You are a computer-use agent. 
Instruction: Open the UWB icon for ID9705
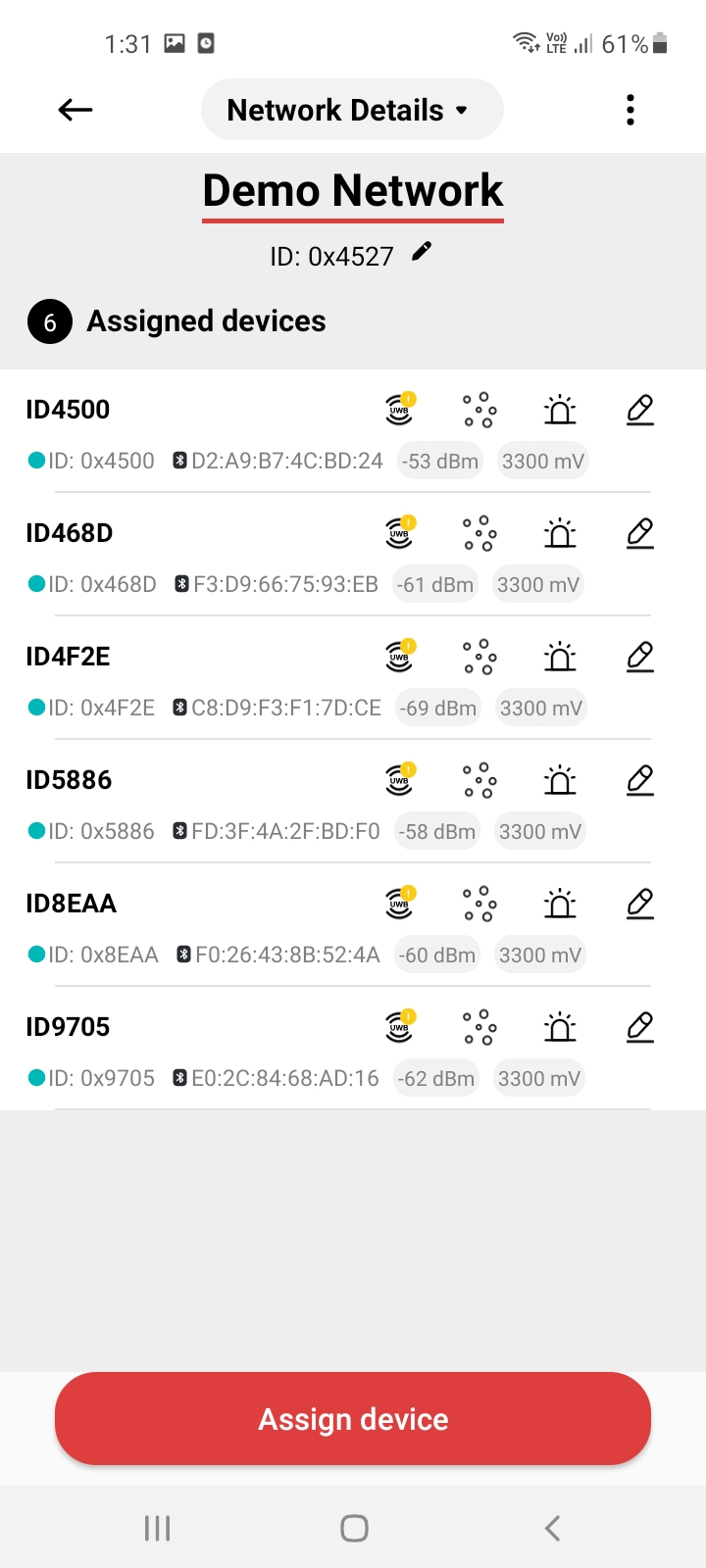[400, 1026]
